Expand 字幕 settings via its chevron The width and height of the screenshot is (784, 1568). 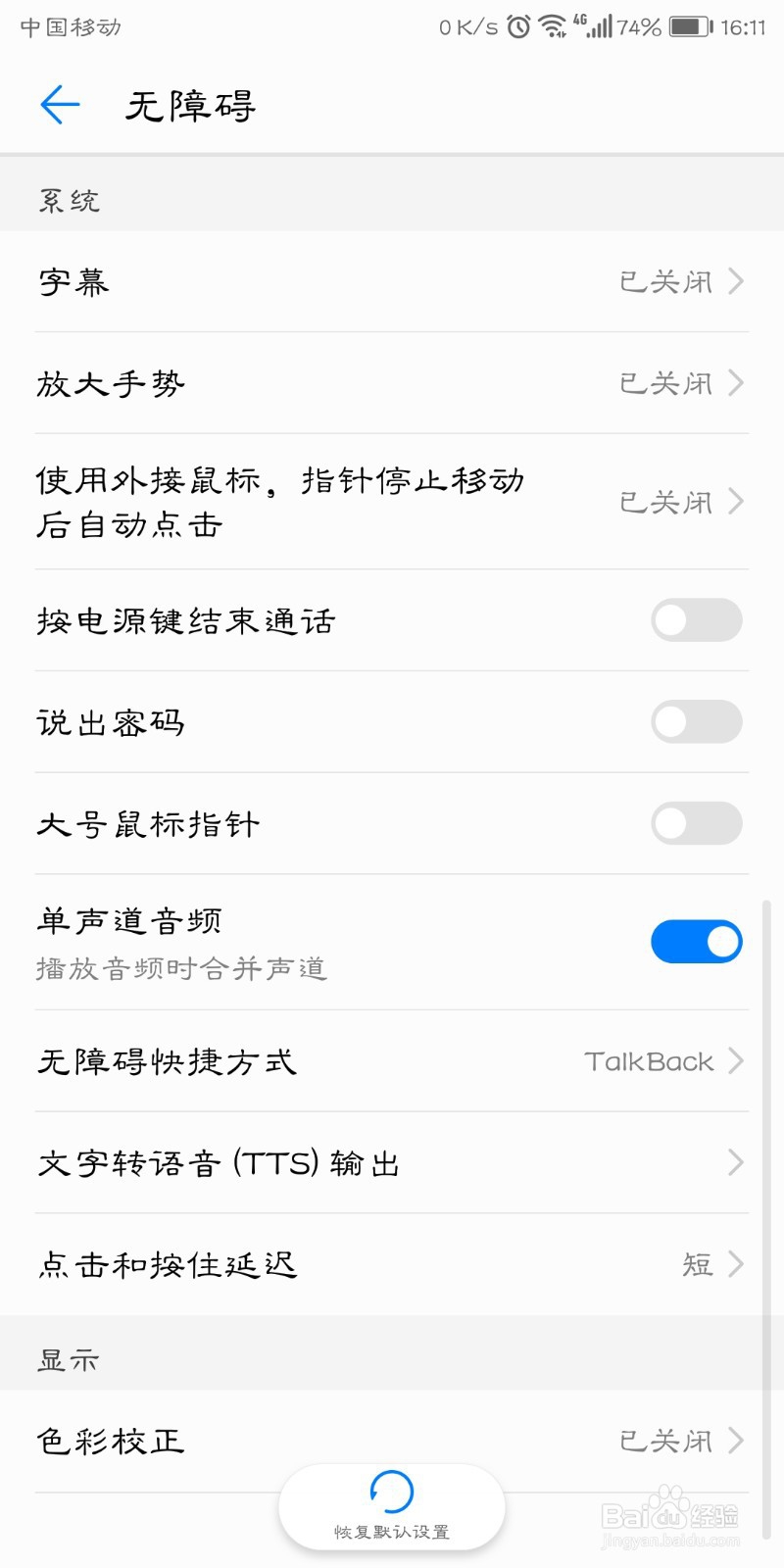(x=734, y=282)
